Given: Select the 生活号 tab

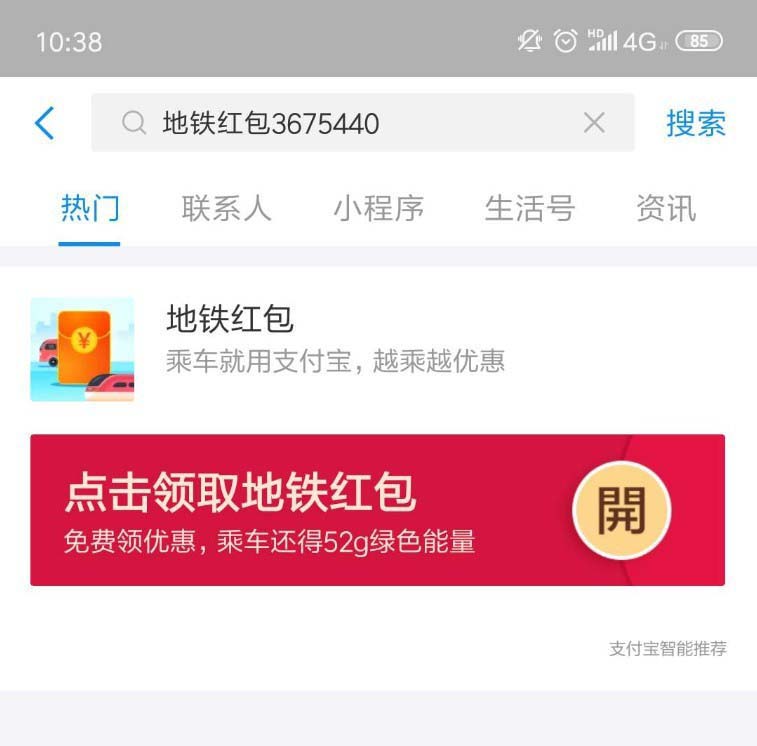Looking at the screenshot, I should click(530, 208).
